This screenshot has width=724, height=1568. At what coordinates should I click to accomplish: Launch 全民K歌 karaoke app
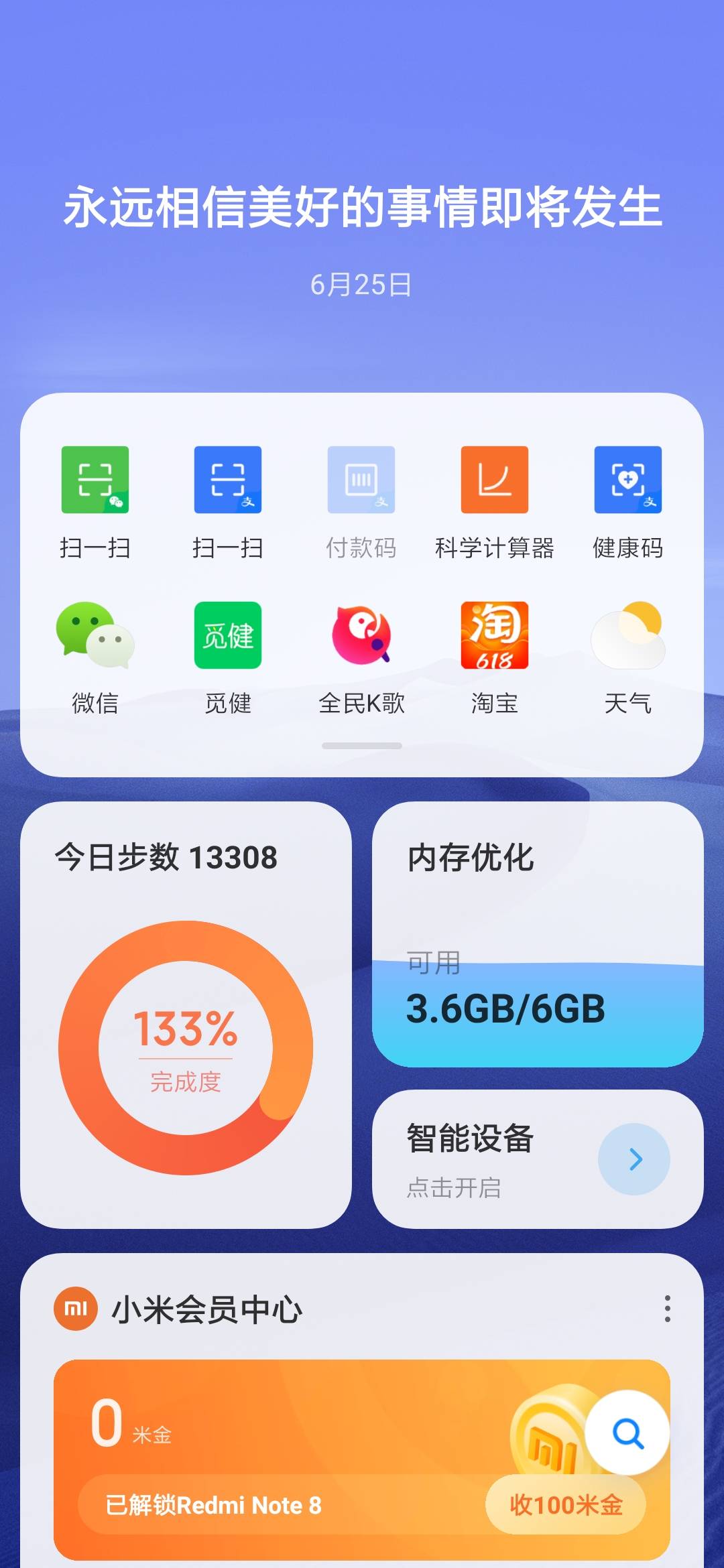[x=362, y=637]
